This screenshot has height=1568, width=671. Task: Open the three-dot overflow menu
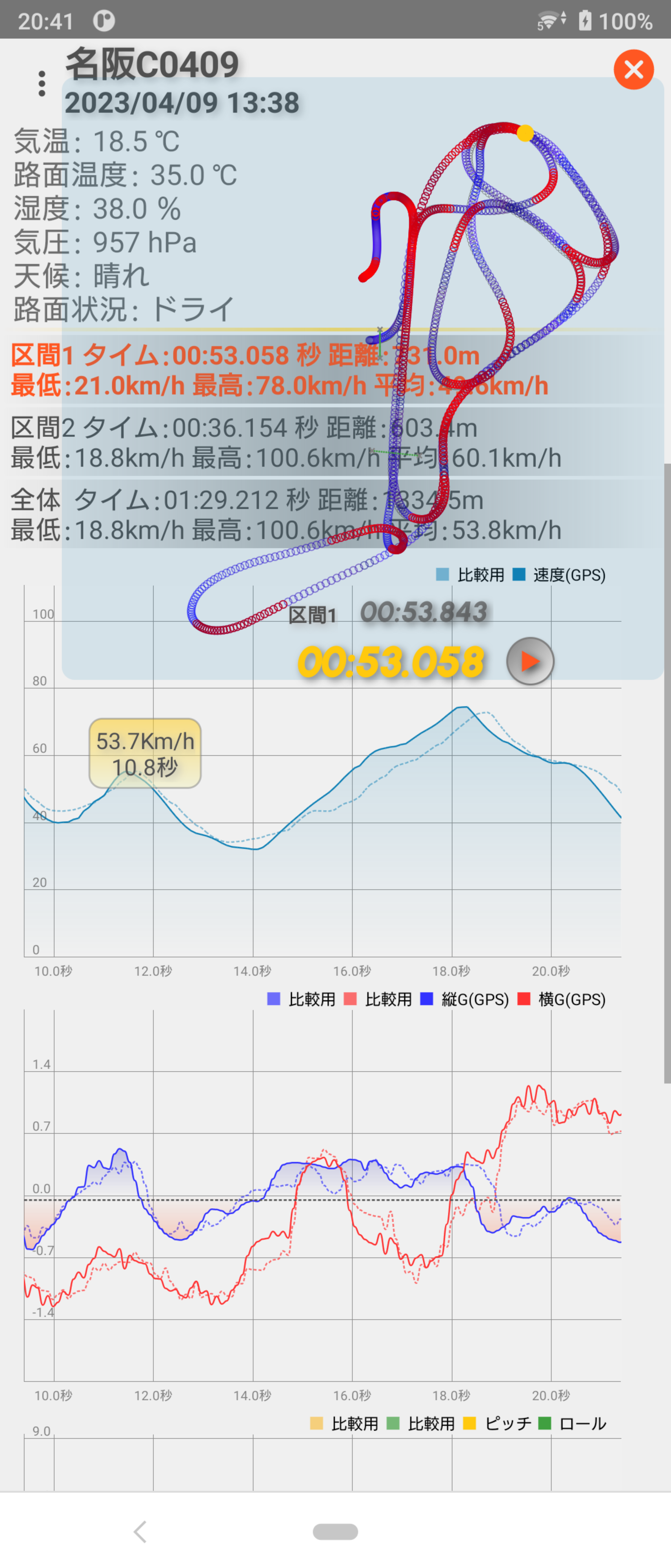pos(41,83)
